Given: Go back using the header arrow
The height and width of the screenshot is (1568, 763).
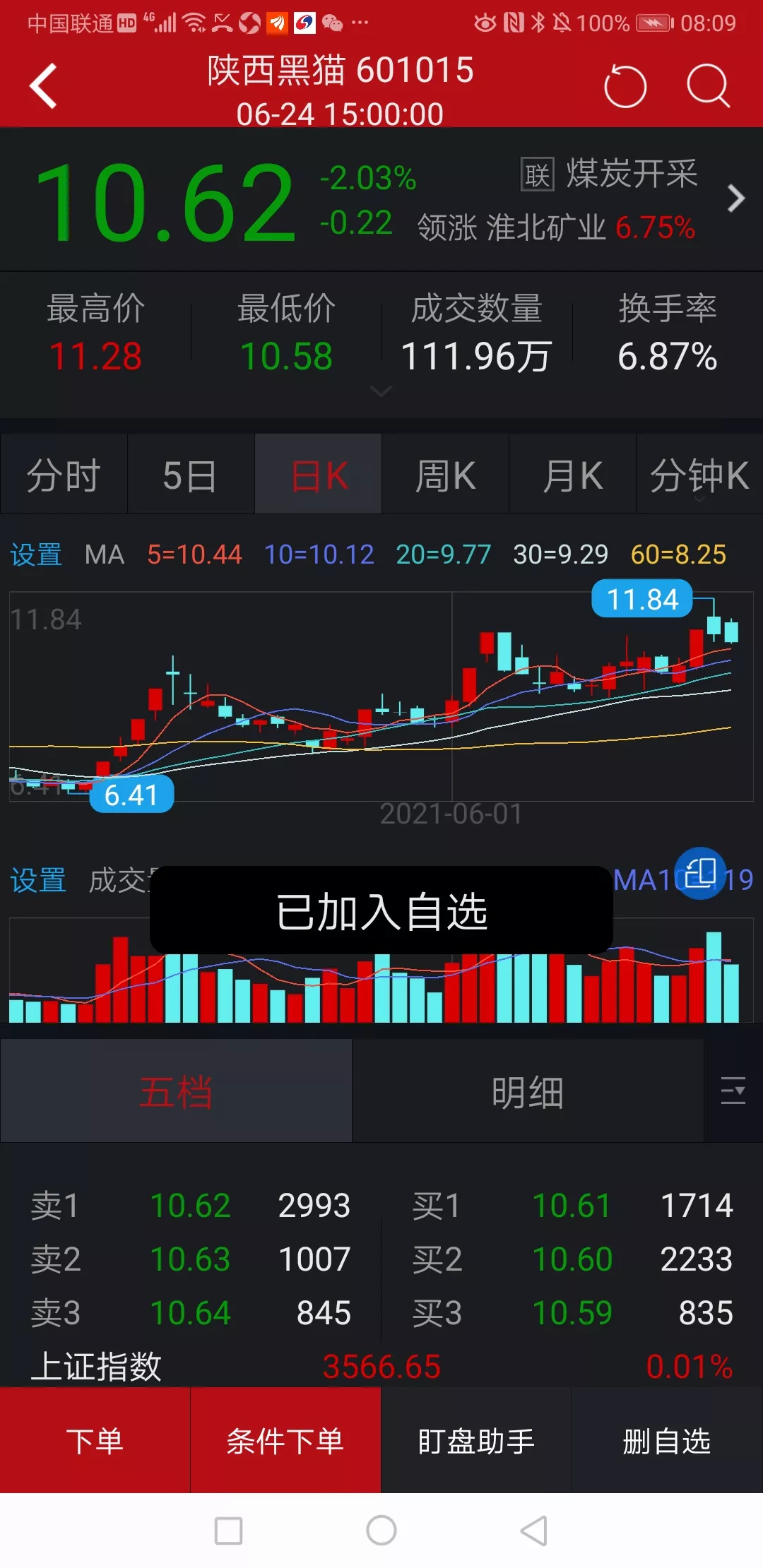Looking at the screenshot, I should point(43,86).
